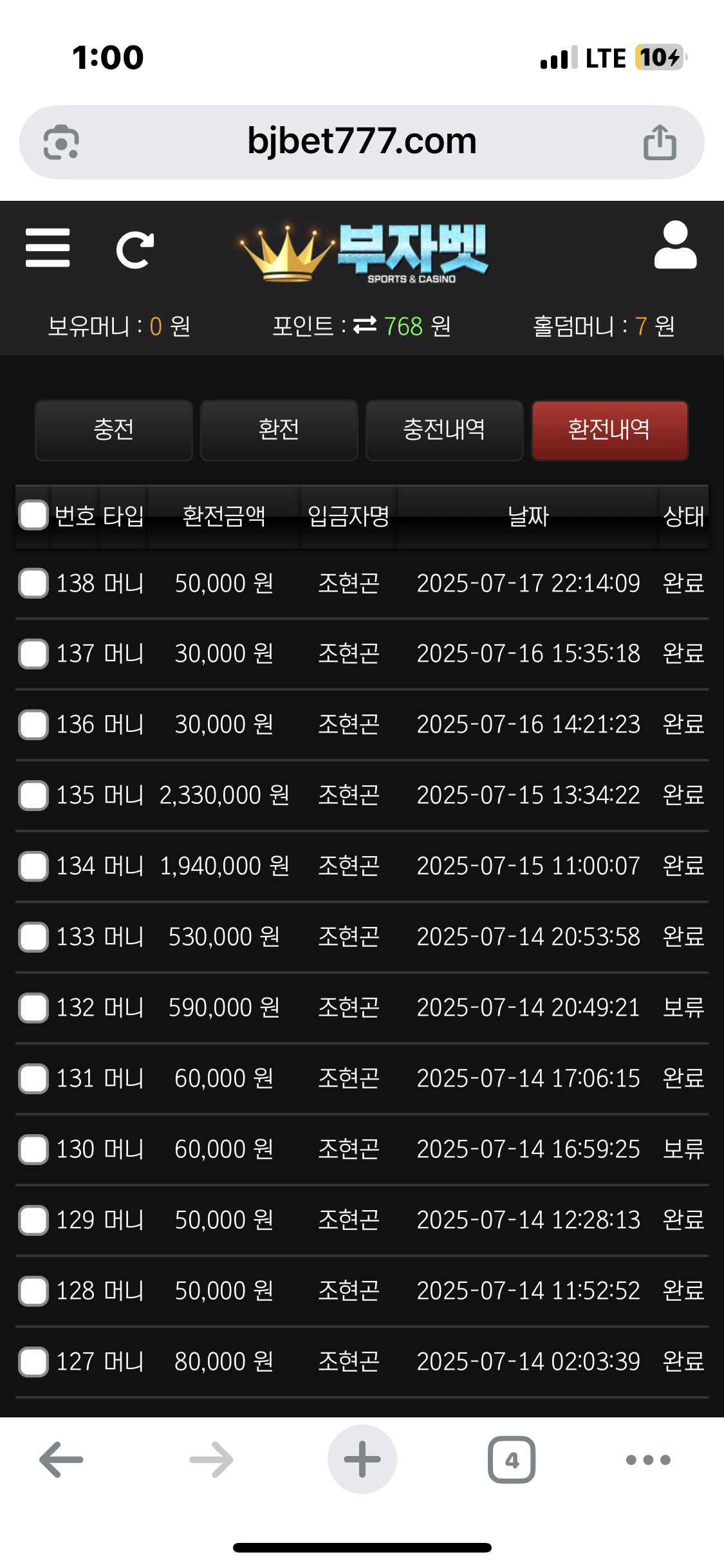724x1568 pixels.
Task: Check the select-all checkbox in table header
Action: (x=33, y=515)
